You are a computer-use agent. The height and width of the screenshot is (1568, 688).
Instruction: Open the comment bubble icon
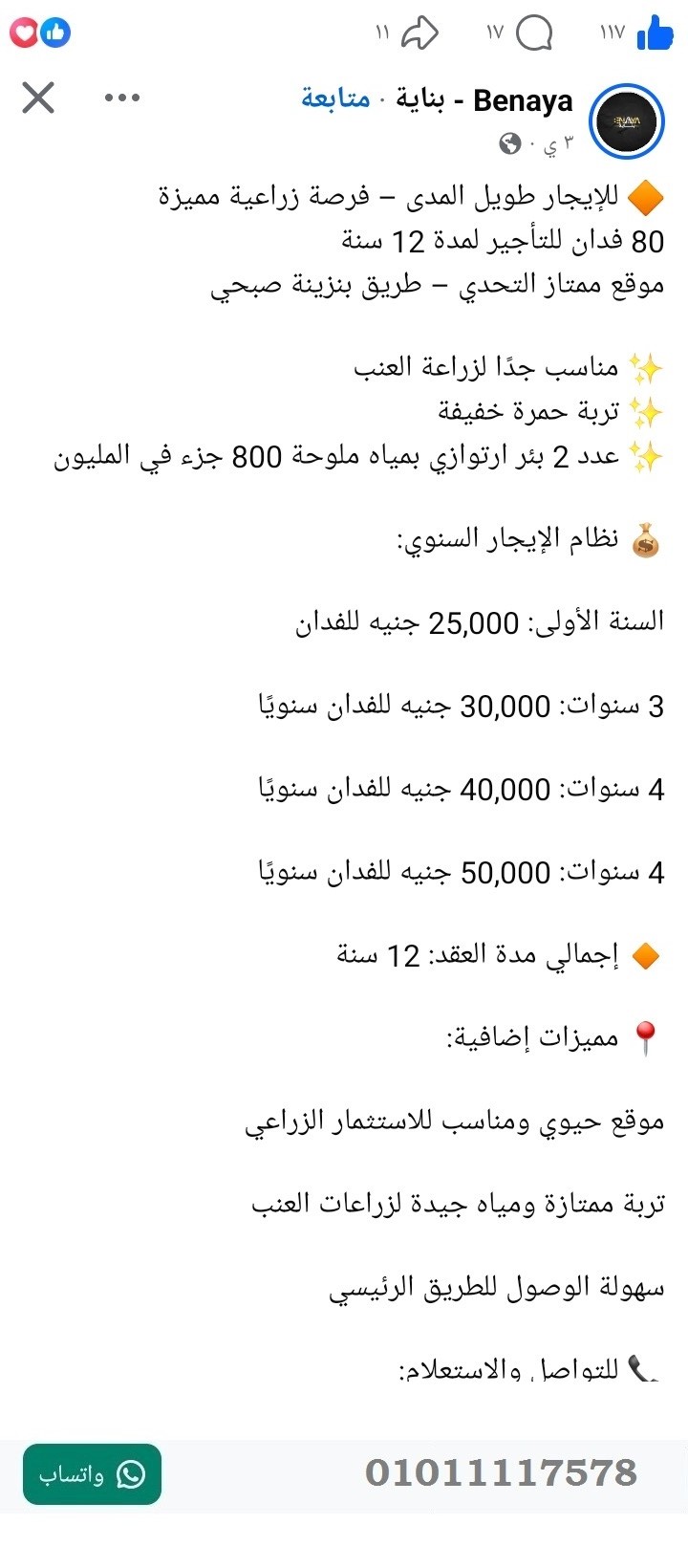click(535, 32)
